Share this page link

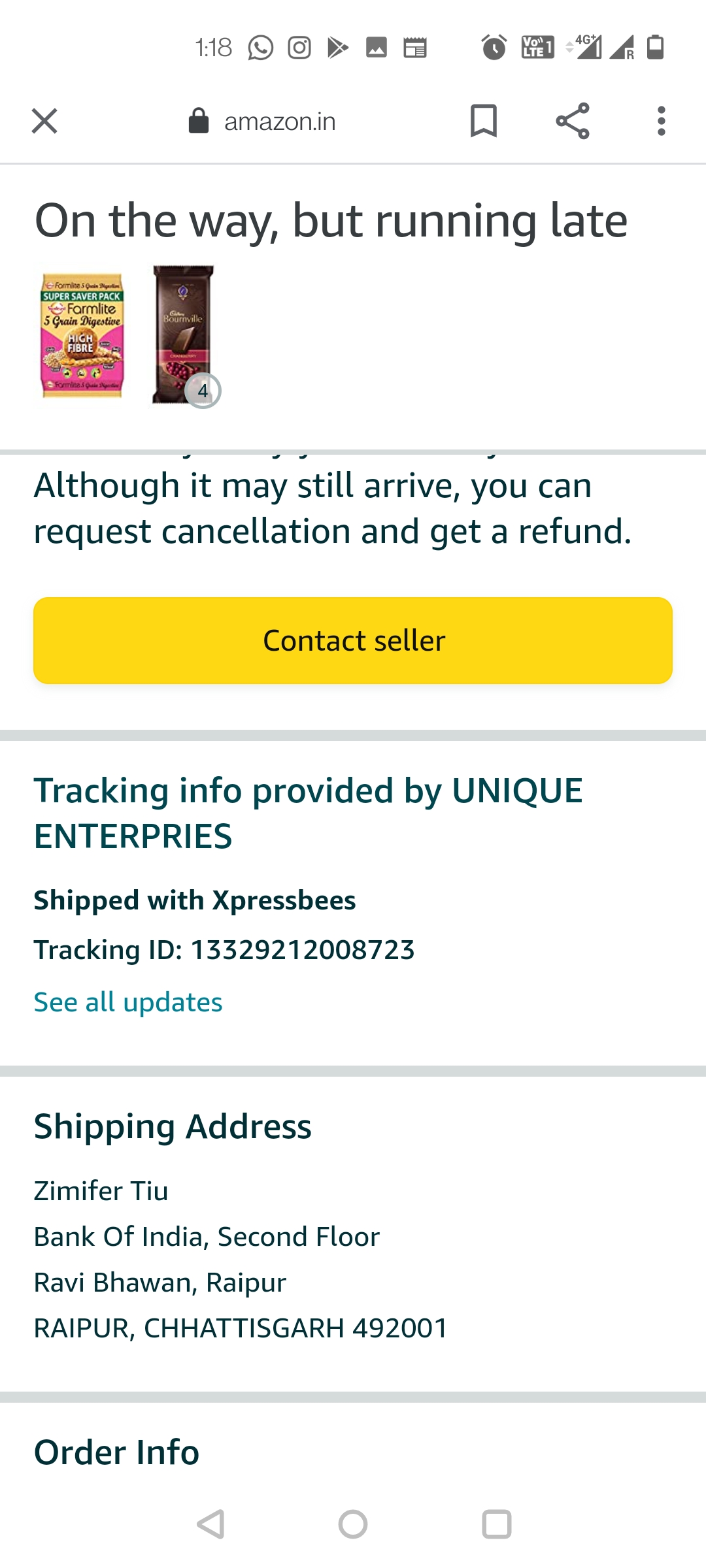[573, 121]
